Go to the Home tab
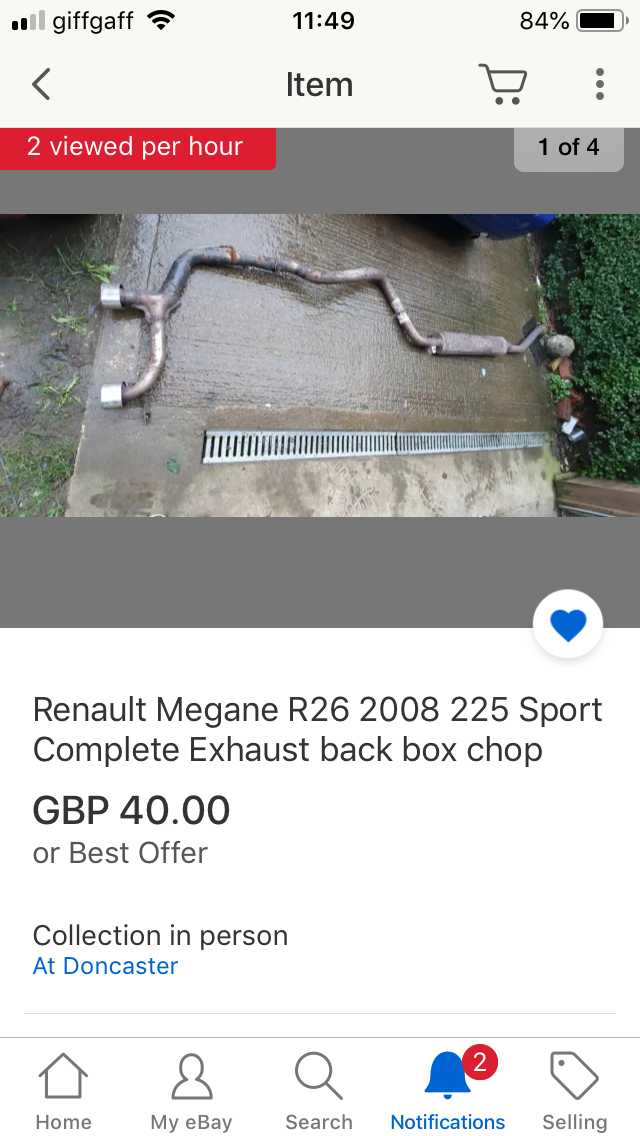The image size is (640, 1136). click(63, 1092)
